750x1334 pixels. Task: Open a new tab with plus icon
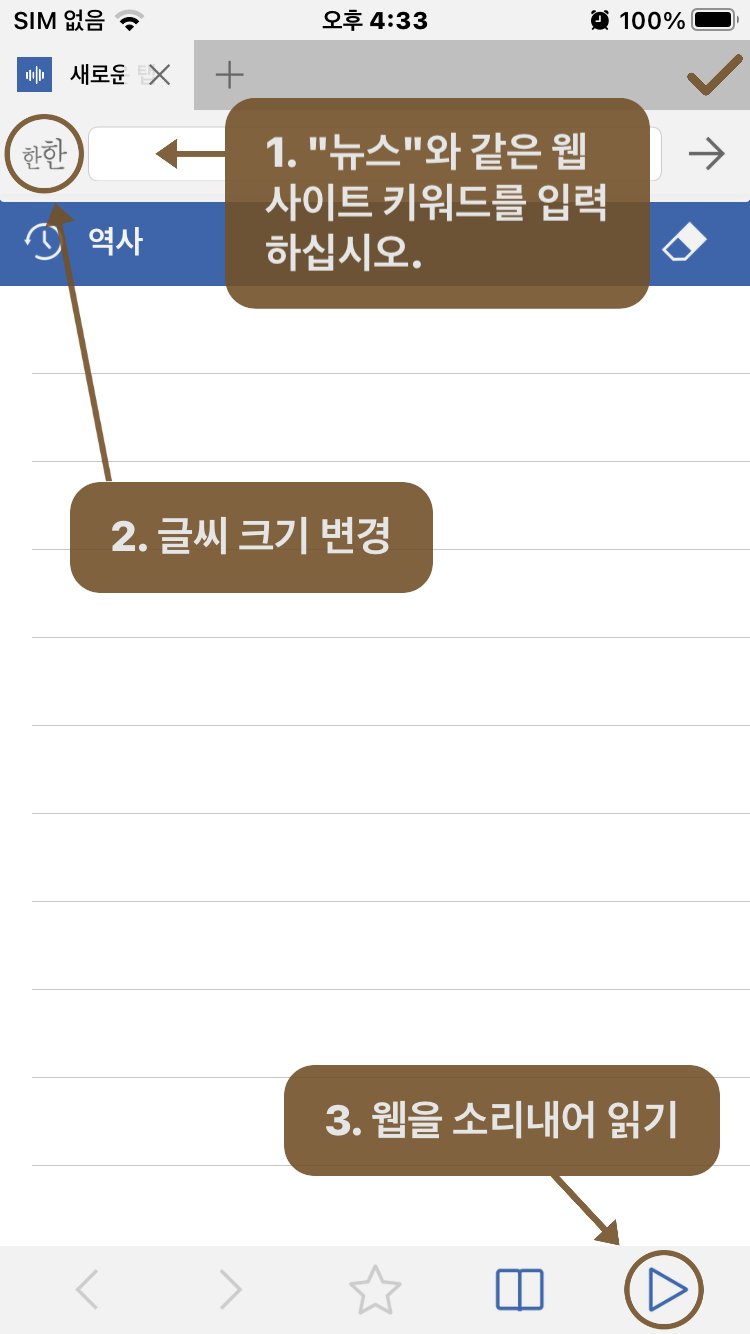click(230, 74)
